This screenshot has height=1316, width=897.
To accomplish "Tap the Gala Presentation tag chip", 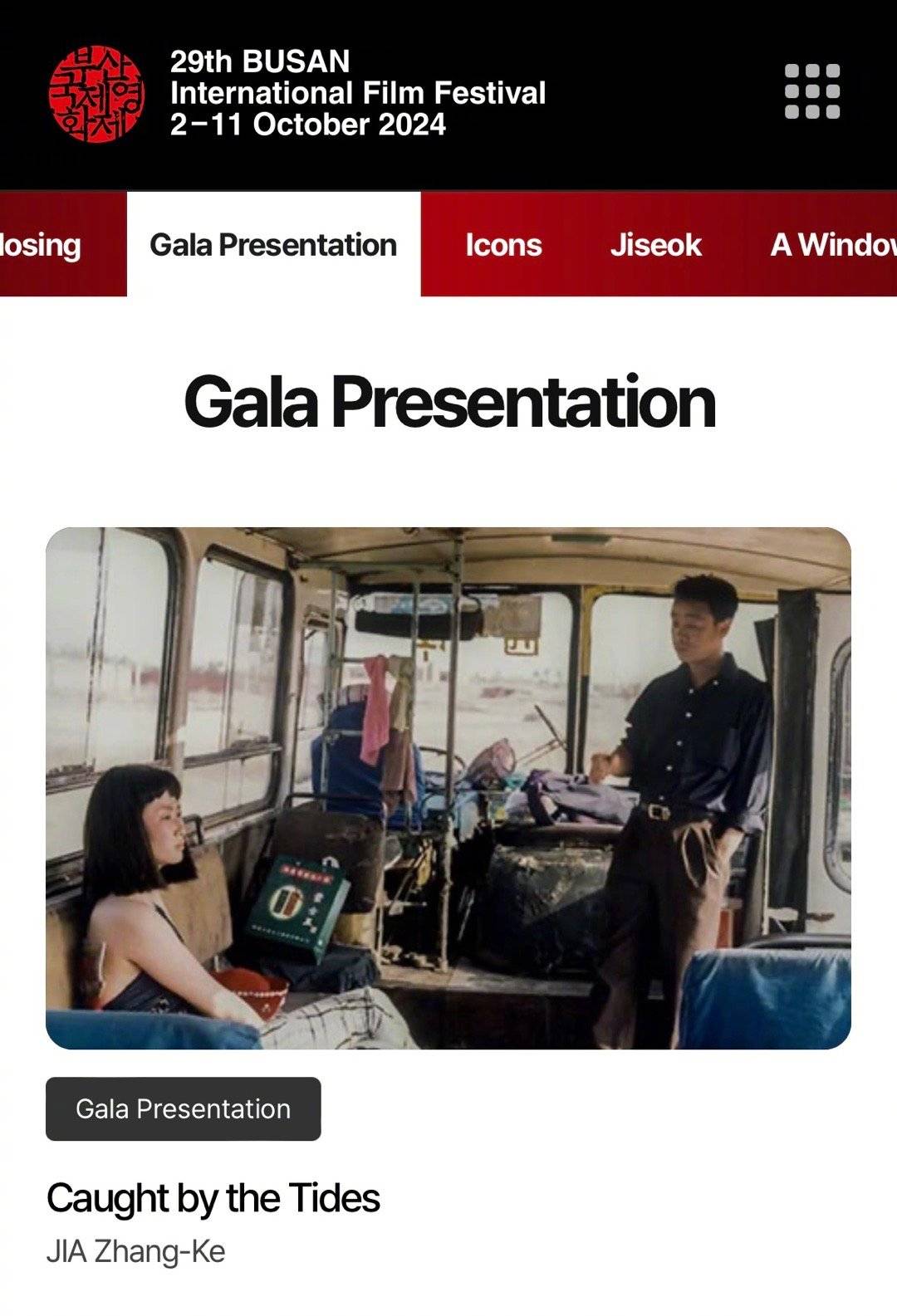I will tap(183, 1108).
